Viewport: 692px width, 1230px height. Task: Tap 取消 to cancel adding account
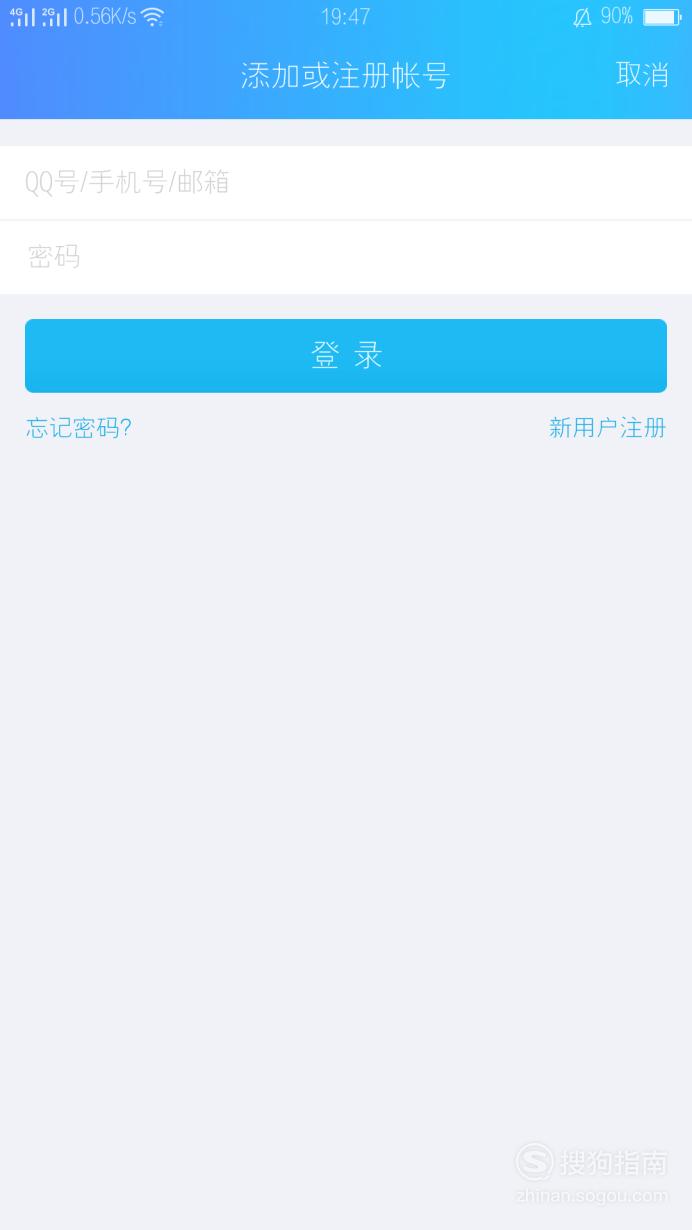click(x=642, y=74)
